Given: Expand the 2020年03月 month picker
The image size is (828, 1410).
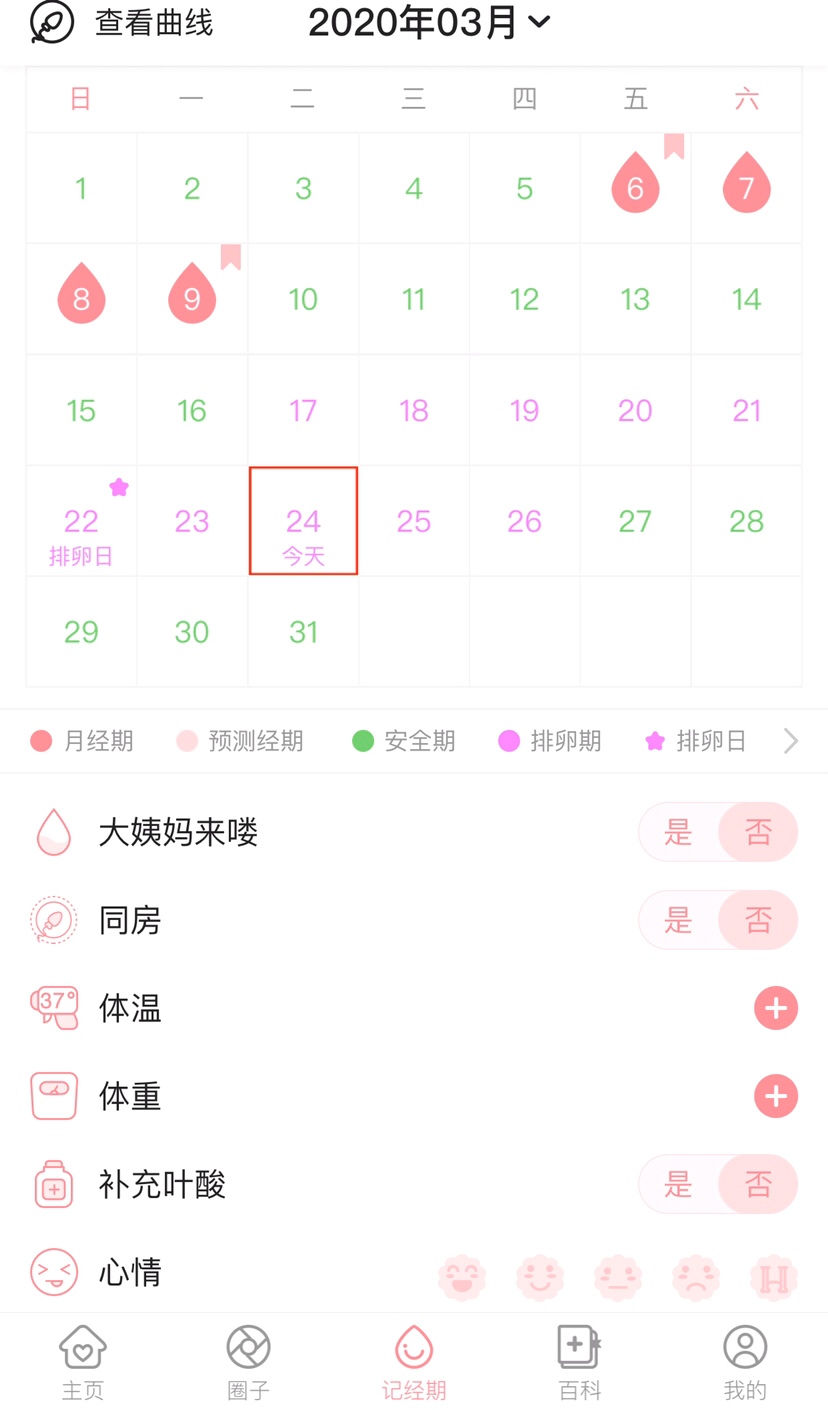Looking at the screenshot, I should click(429, 22).
